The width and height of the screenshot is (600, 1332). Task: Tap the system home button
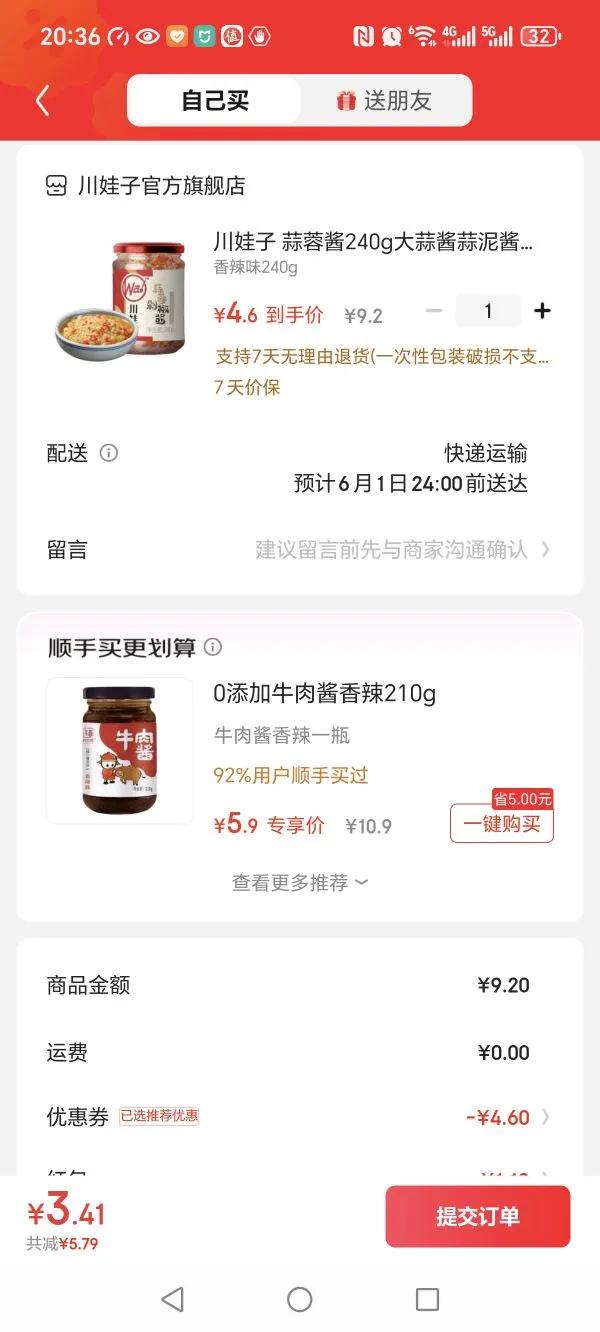[x=300, y=1299]
